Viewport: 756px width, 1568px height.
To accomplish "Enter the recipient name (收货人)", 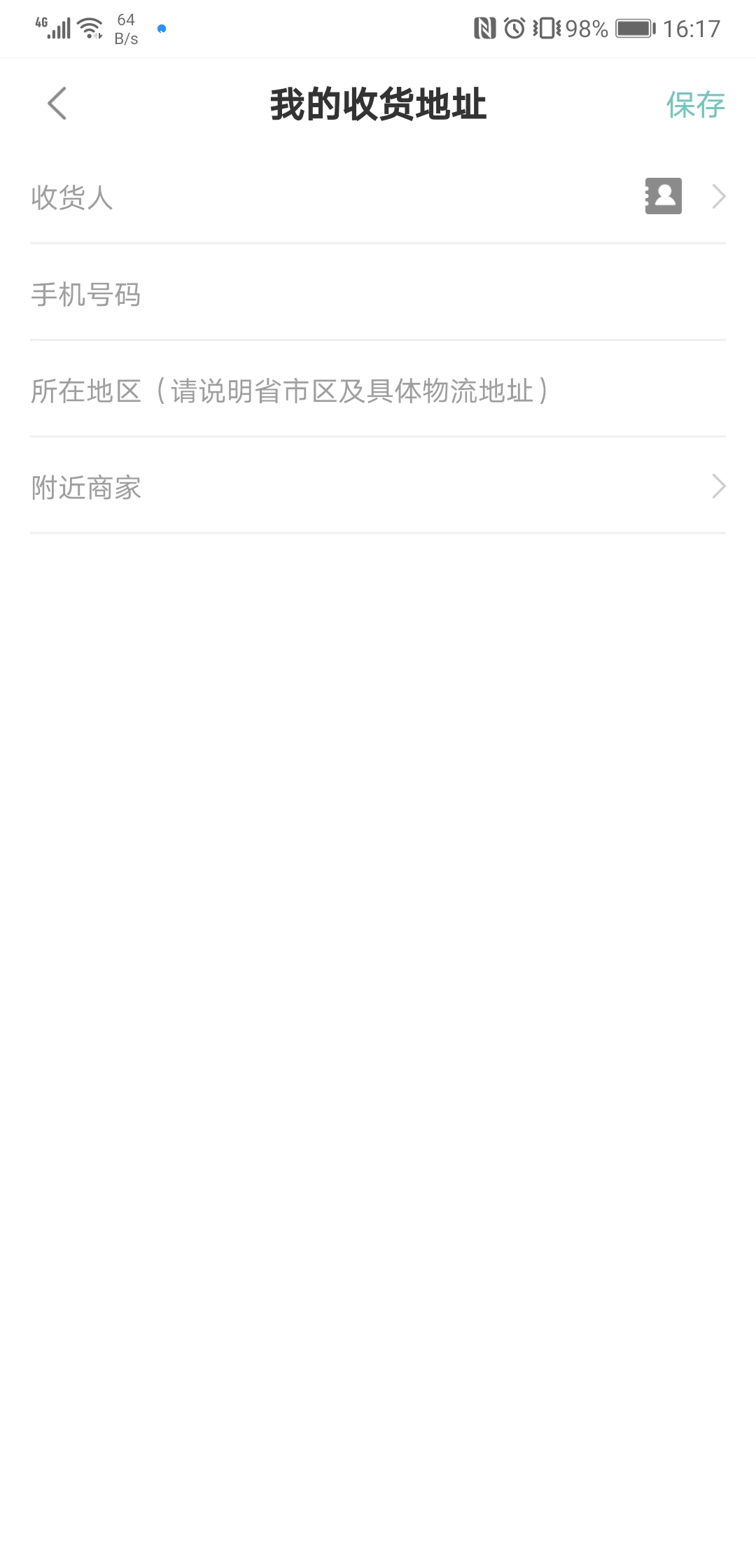I will (315, 197).
